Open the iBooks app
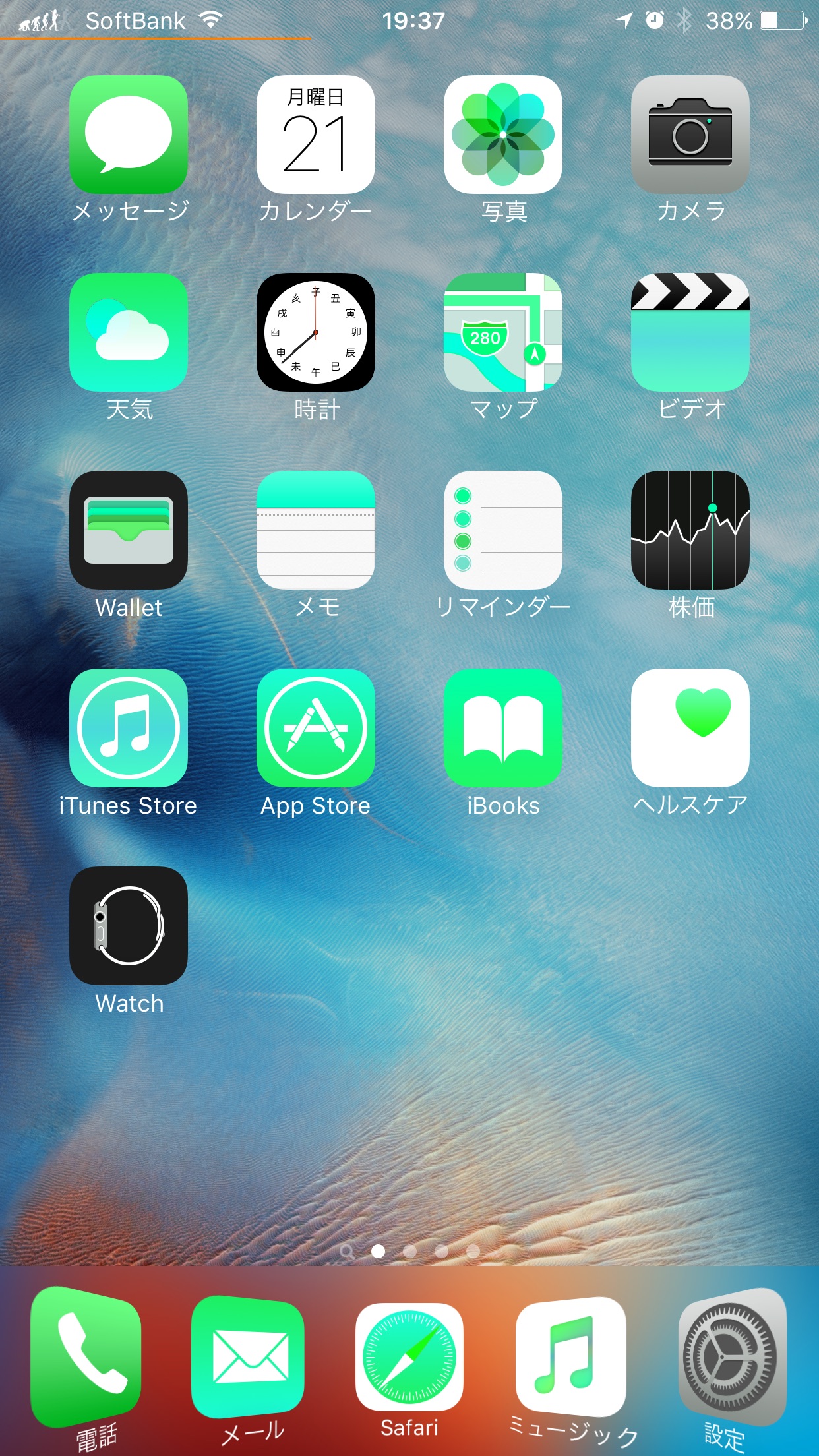Image resolution: width=819 pixels, height=1456 pixels. tap(503, 728)
